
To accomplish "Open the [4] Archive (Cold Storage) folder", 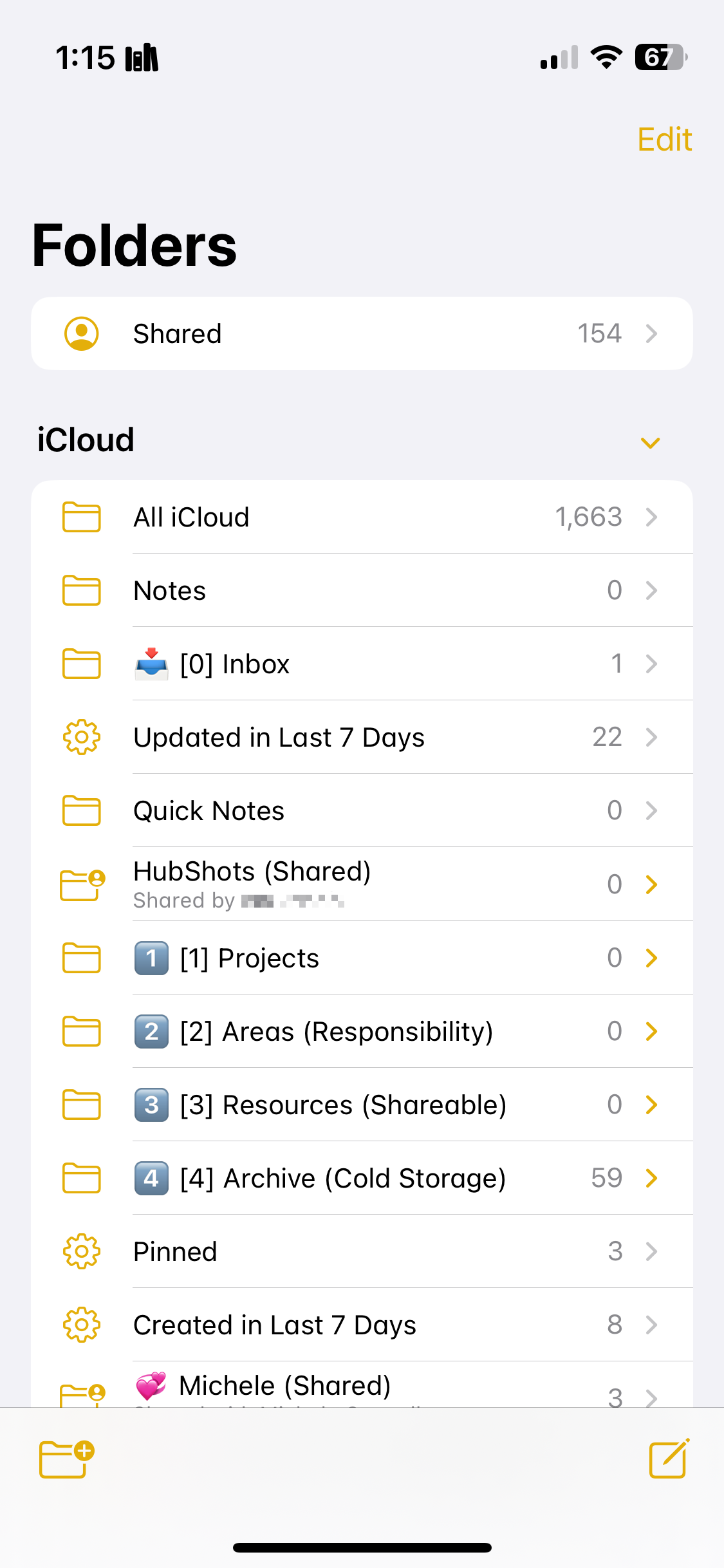I will click(362, 1178).
